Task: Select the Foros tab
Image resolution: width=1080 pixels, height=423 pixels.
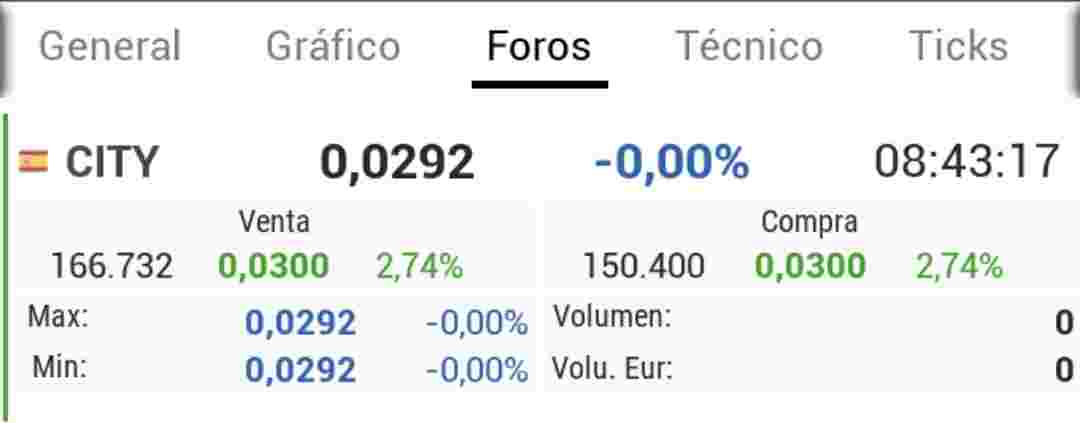Action: [539, 46]
